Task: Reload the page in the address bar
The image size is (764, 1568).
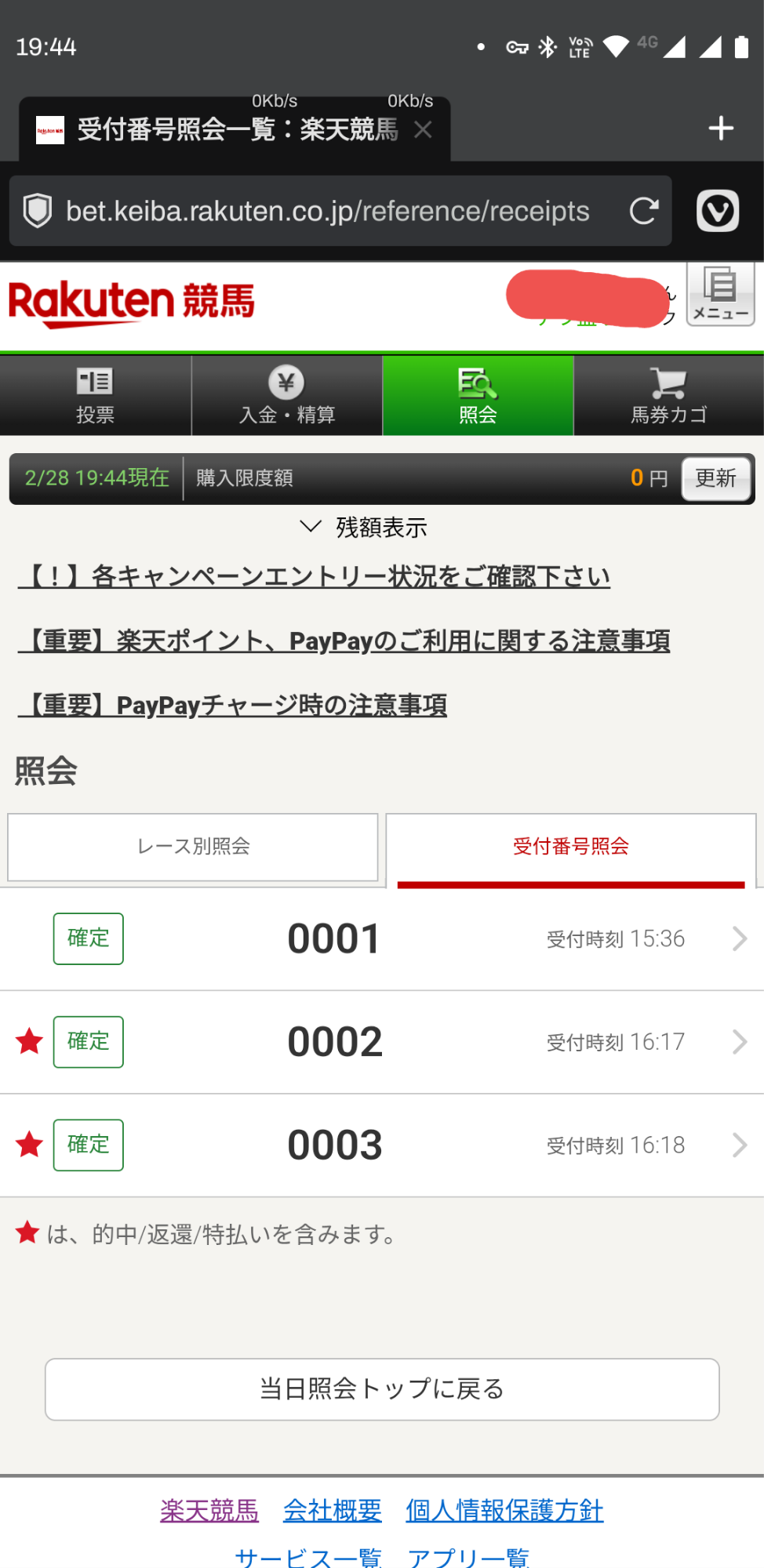Action: [x=643, y=211]
